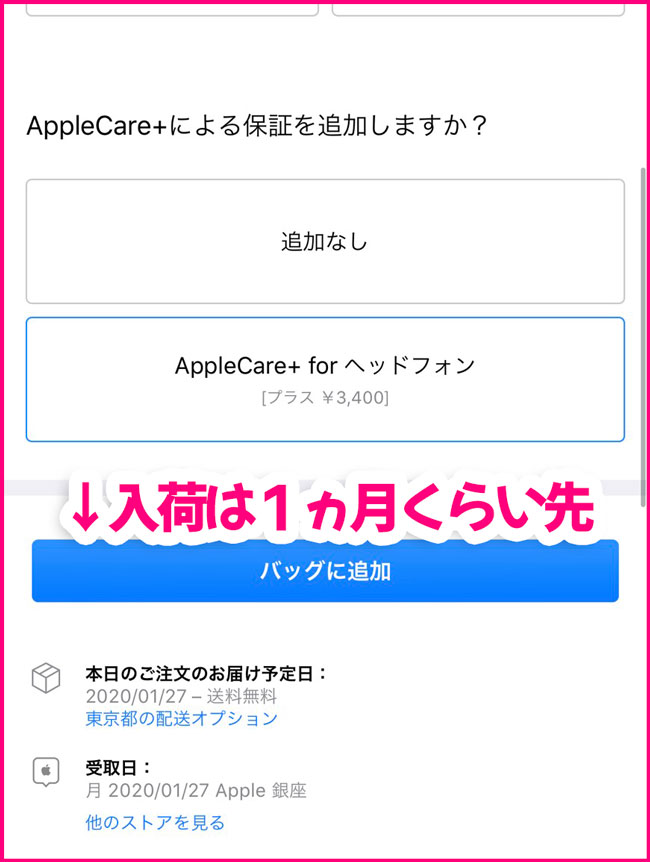Open 東京都の配送オプション link

pos(181,718)
